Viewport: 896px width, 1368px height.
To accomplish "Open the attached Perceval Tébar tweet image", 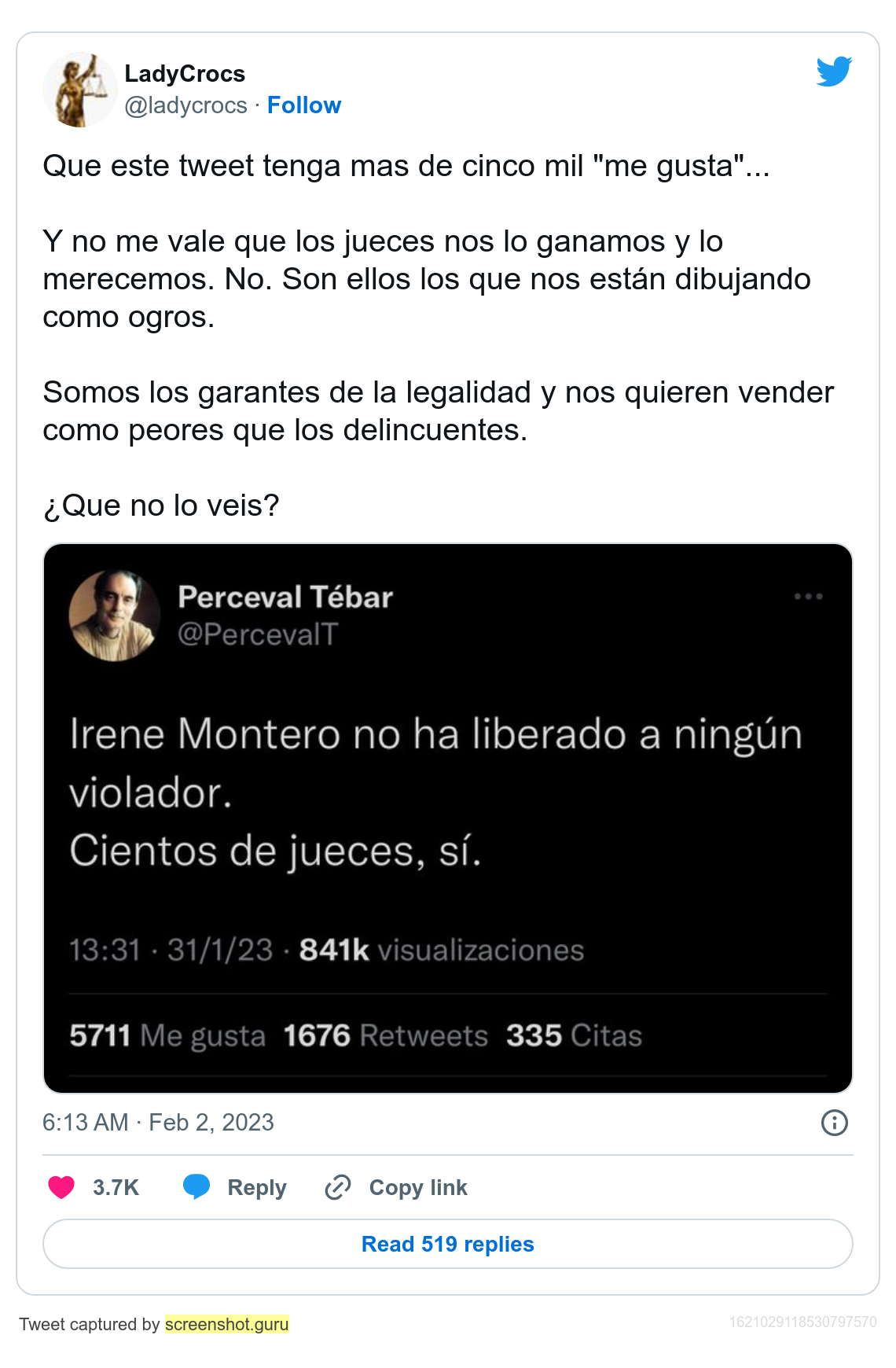I will pos(447,818).
